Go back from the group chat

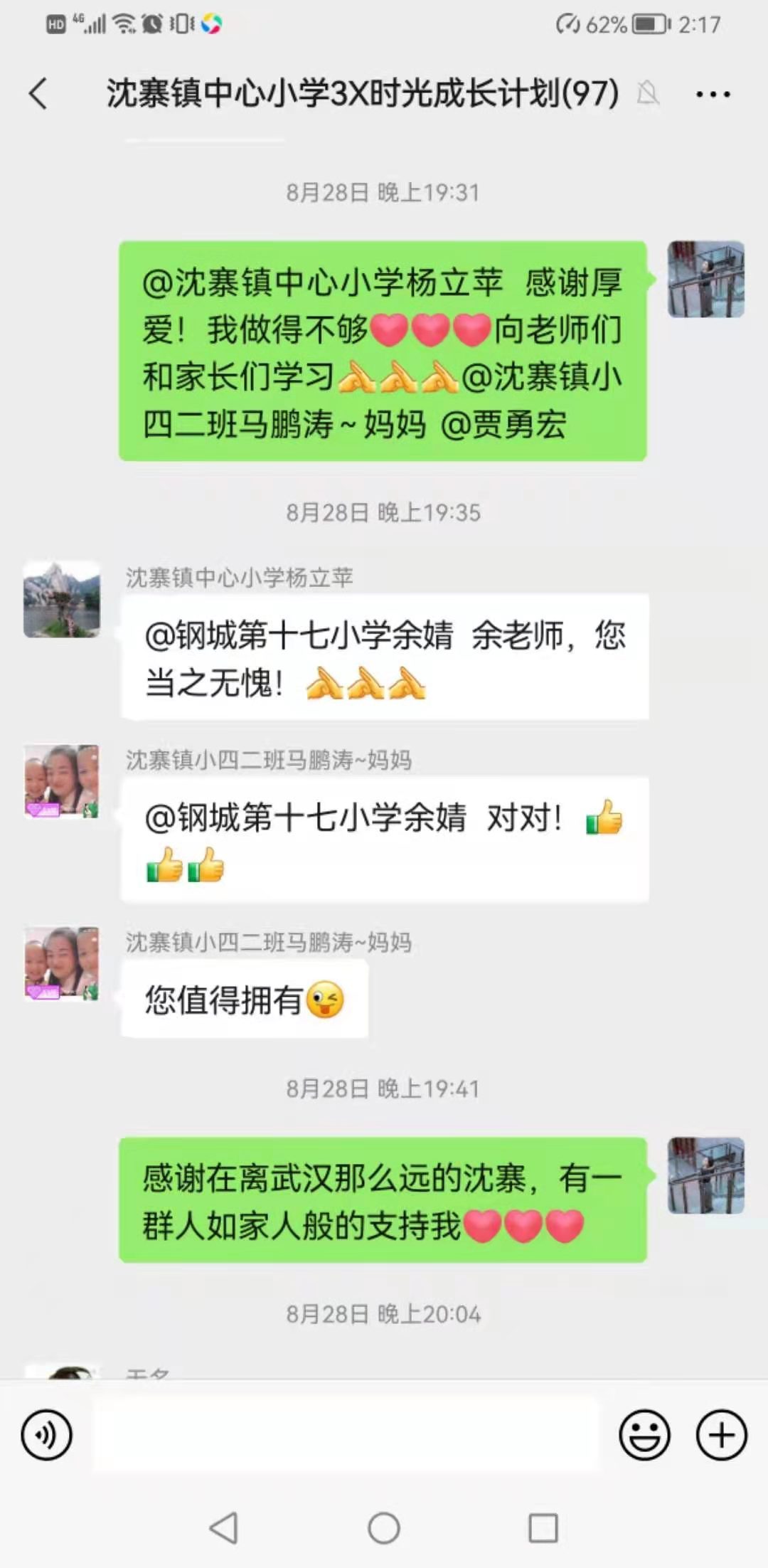tap(38, 94)
